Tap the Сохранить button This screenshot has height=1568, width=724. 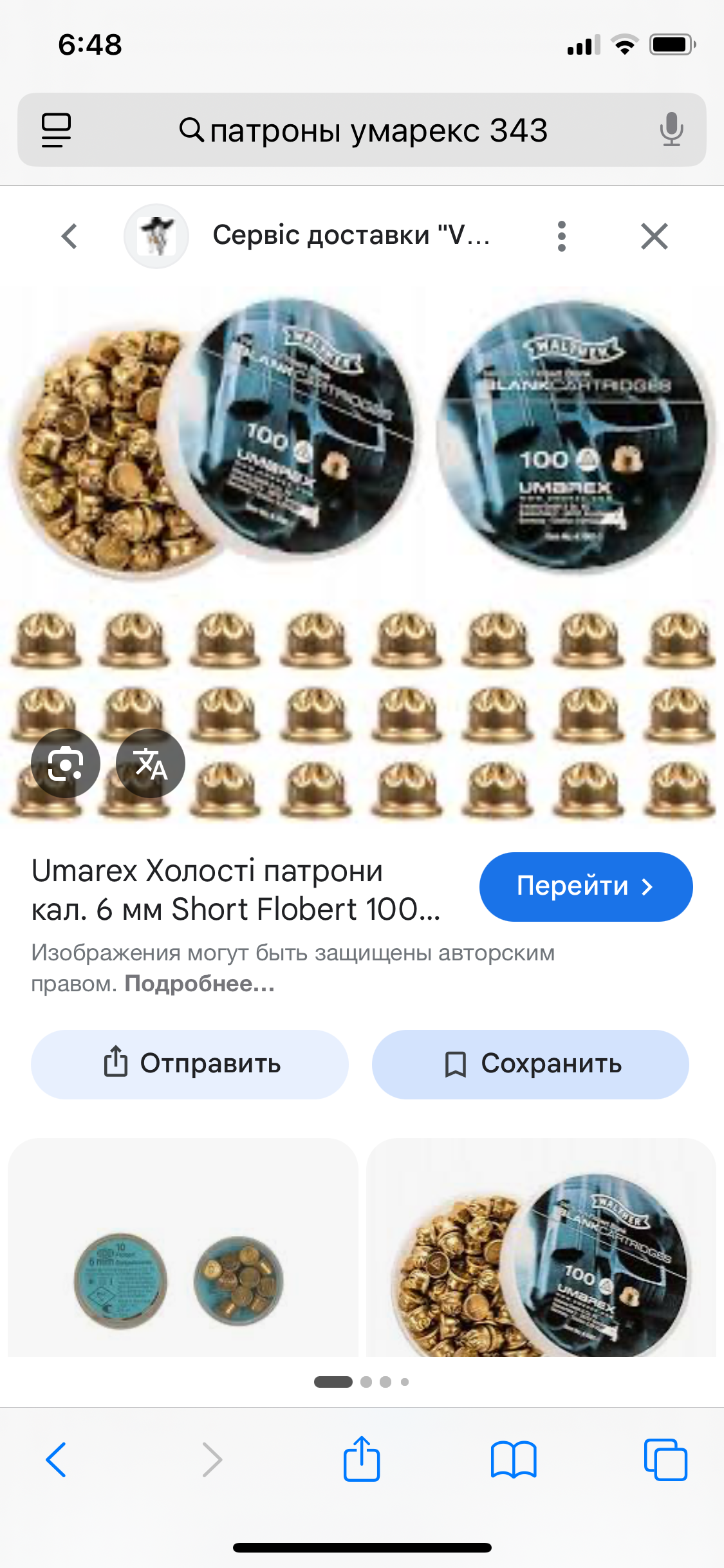coord(530,1064)
